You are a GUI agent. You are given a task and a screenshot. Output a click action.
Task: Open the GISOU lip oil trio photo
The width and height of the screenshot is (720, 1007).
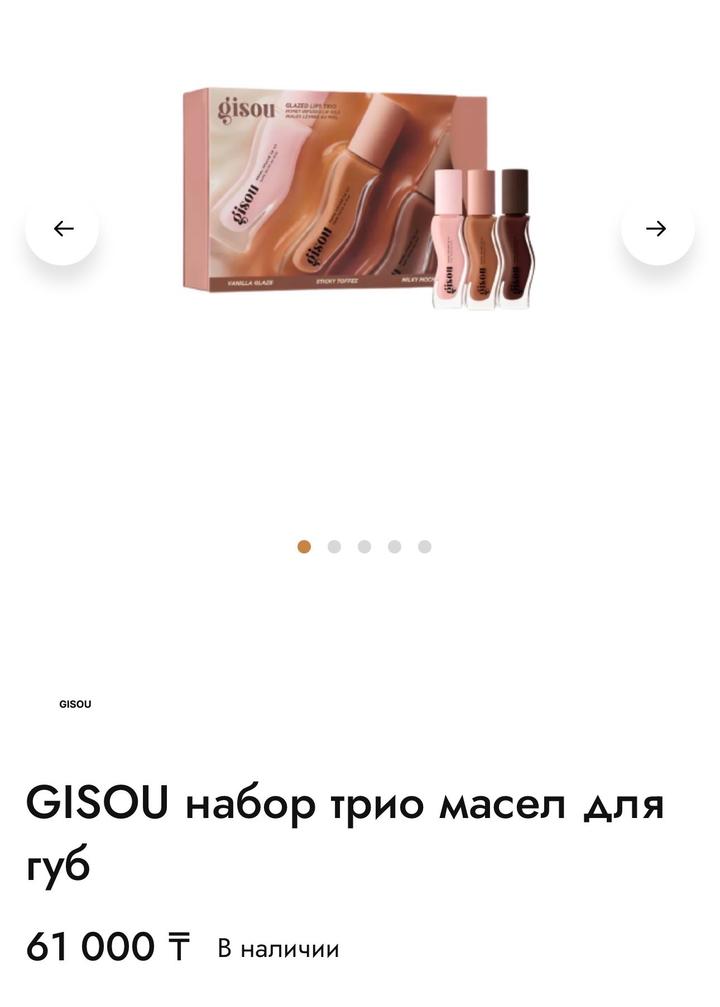(x=360, y=200)
